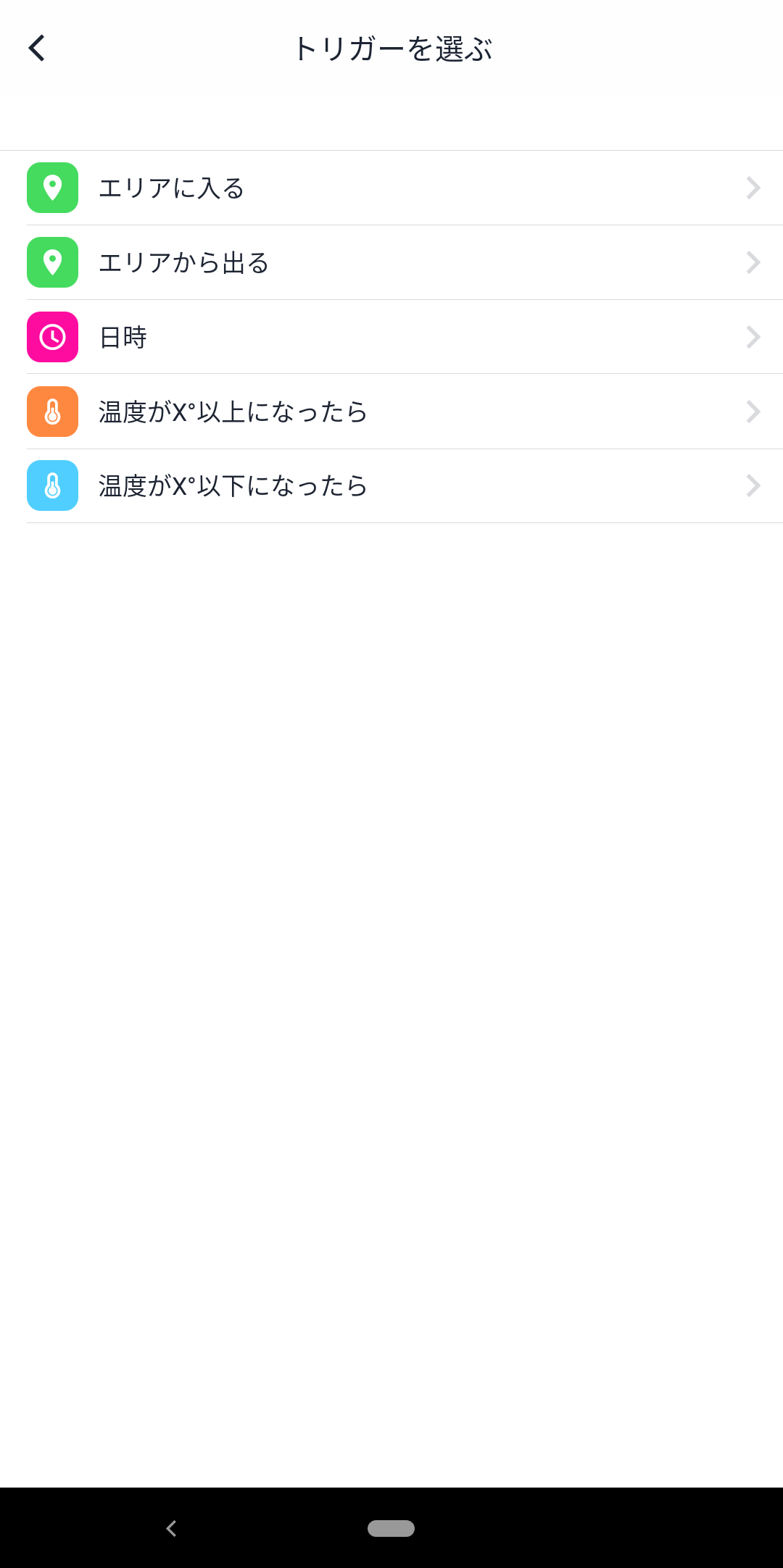Tap the chevron on 温度がX°以下になったら row
The width and height of the screenshot is (783, 1568).
tap(753, 485)
